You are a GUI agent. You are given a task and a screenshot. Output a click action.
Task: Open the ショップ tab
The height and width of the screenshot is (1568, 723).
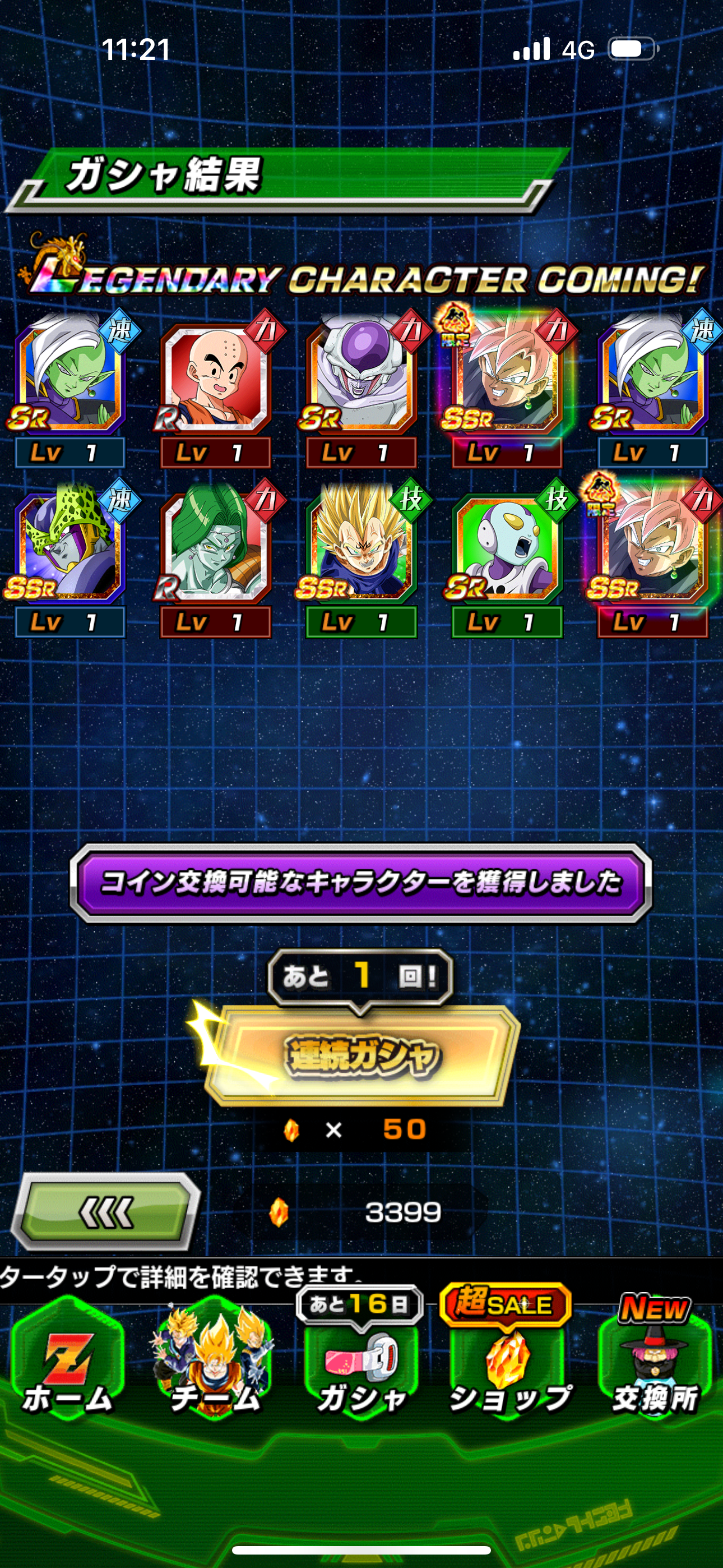pyautogui.click(x=508, y=1361)
